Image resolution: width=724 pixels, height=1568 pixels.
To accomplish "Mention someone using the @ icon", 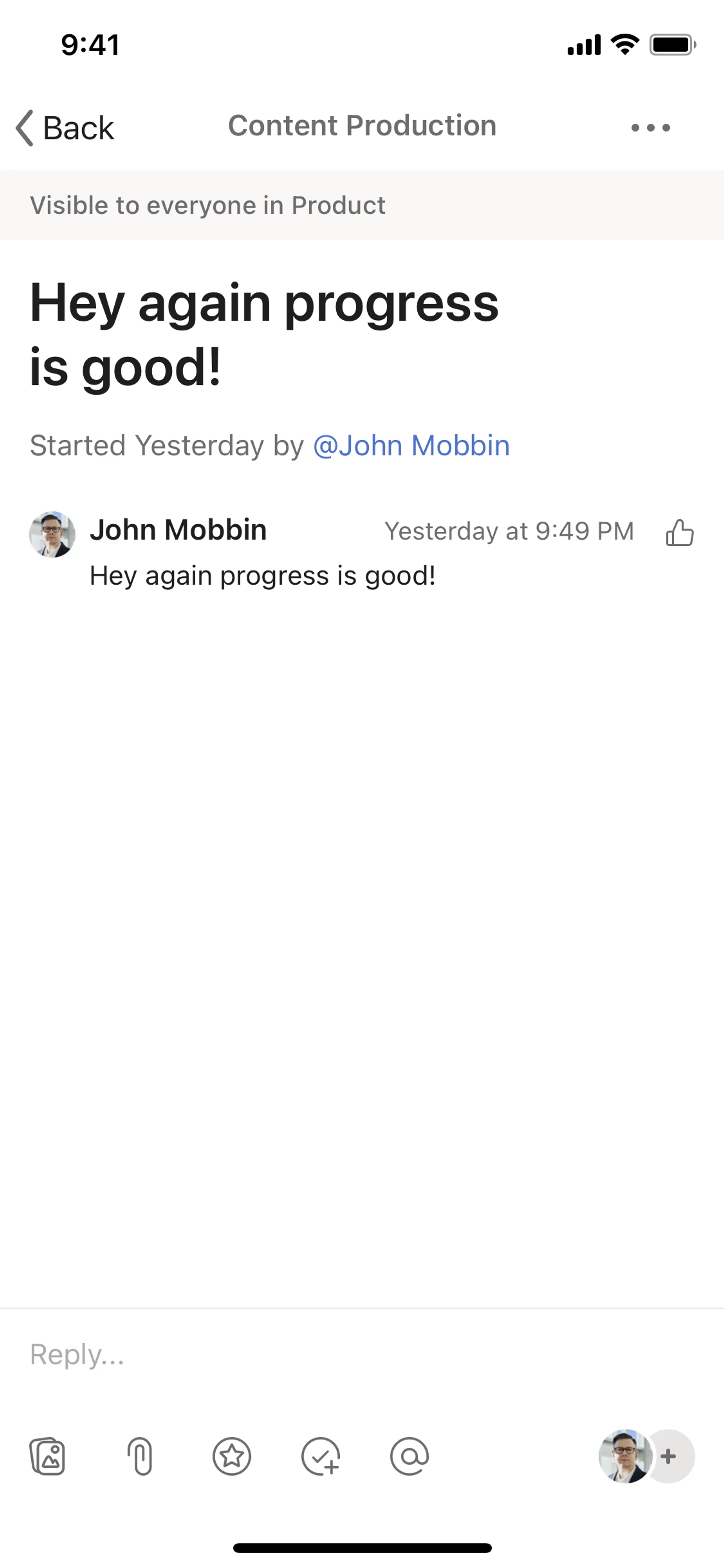I will tap(410, 1457).
